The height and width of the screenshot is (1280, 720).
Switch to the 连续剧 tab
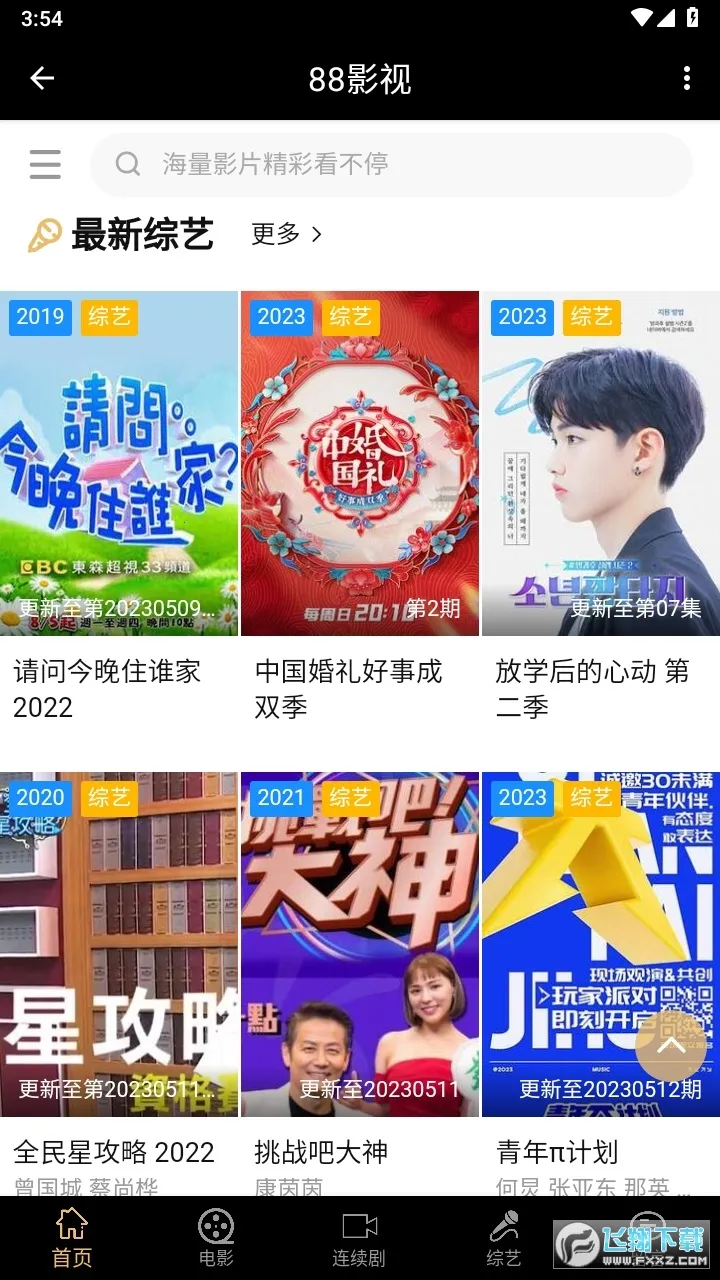coord(359,1238)
